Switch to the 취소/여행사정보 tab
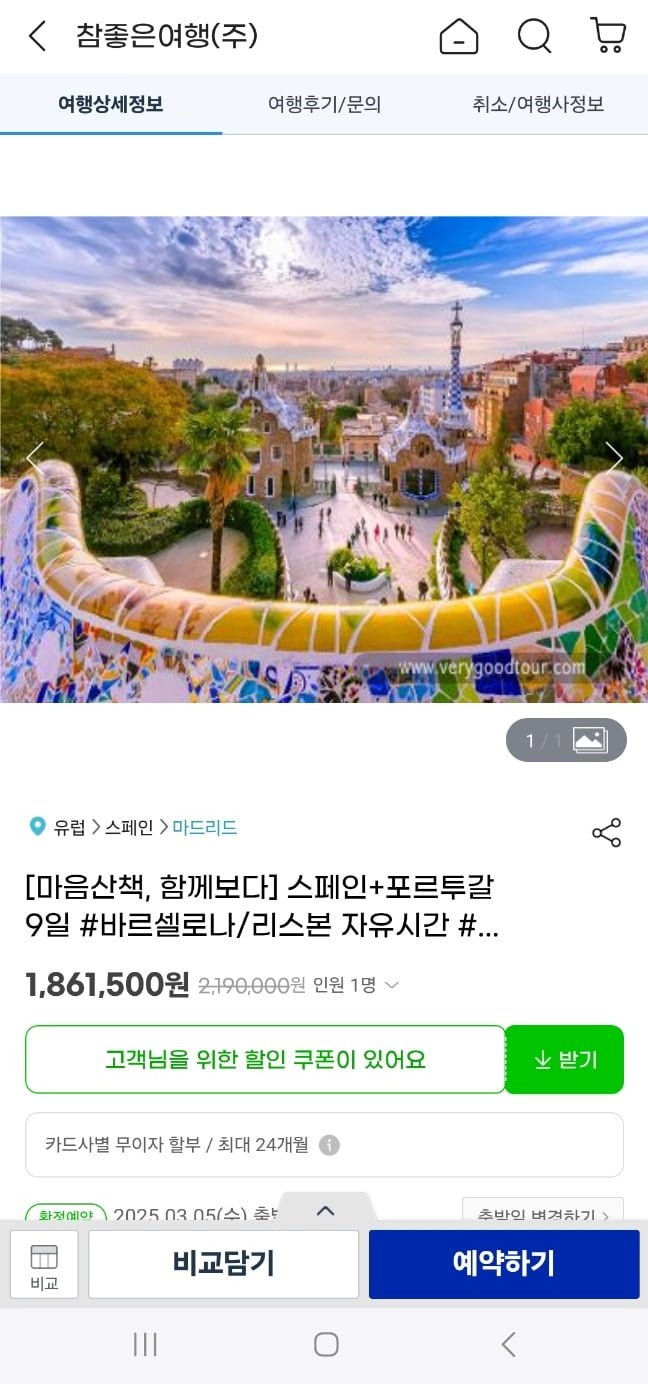The image size is (648, 1384). (538, 104)
